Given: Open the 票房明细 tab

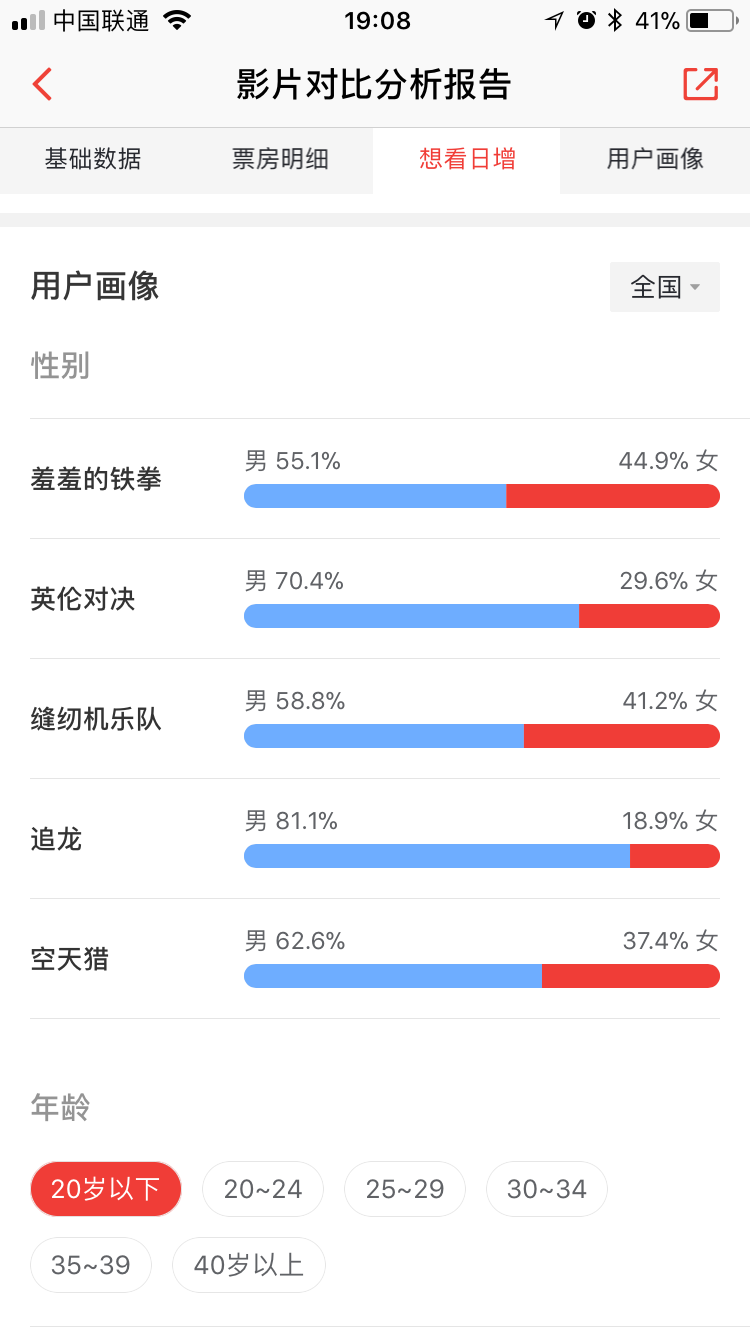Looking at the screenshot, I should (x=280, y=159).
